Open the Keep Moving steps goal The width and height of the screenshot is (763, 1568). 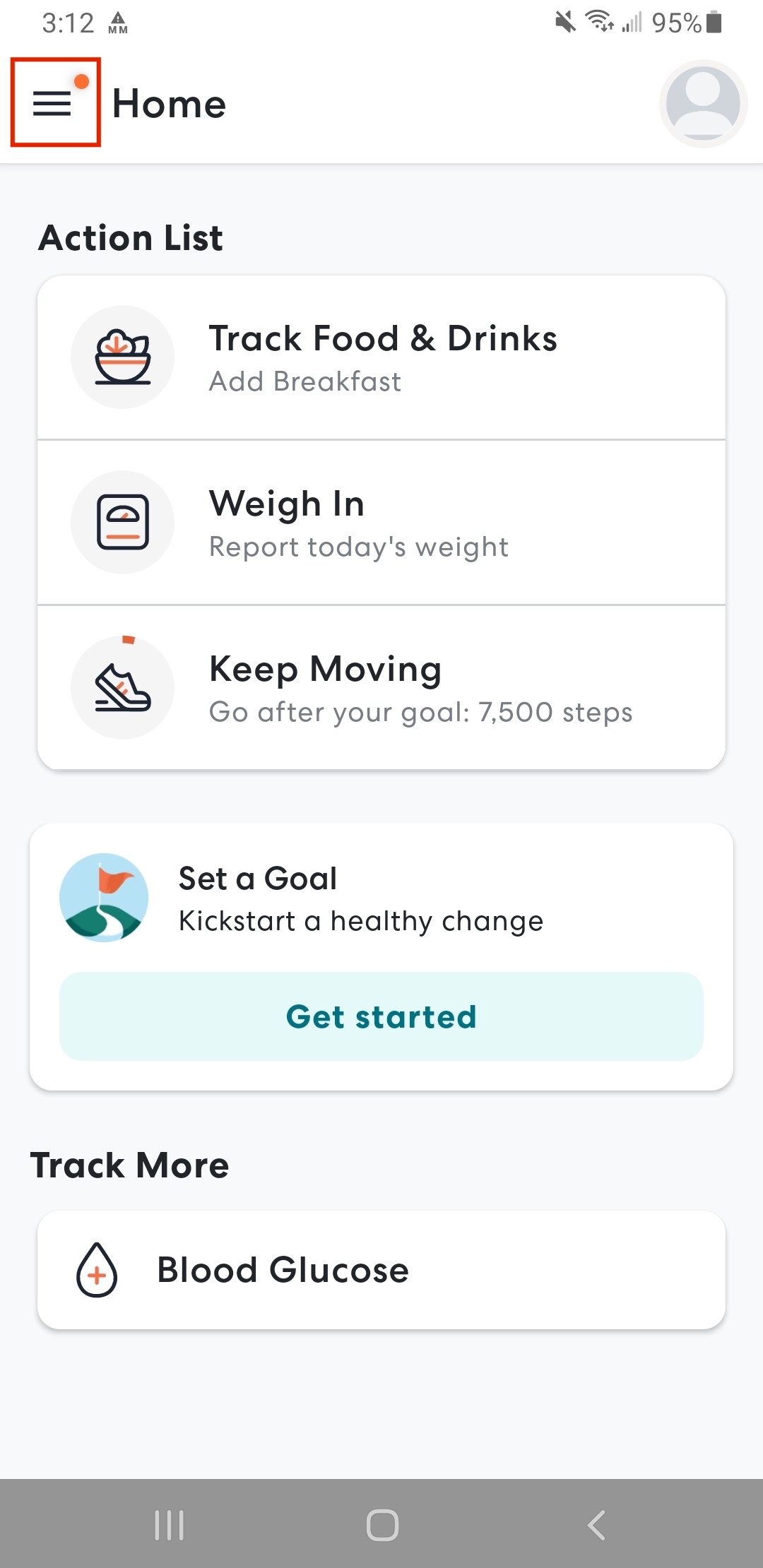pos(381,687)
